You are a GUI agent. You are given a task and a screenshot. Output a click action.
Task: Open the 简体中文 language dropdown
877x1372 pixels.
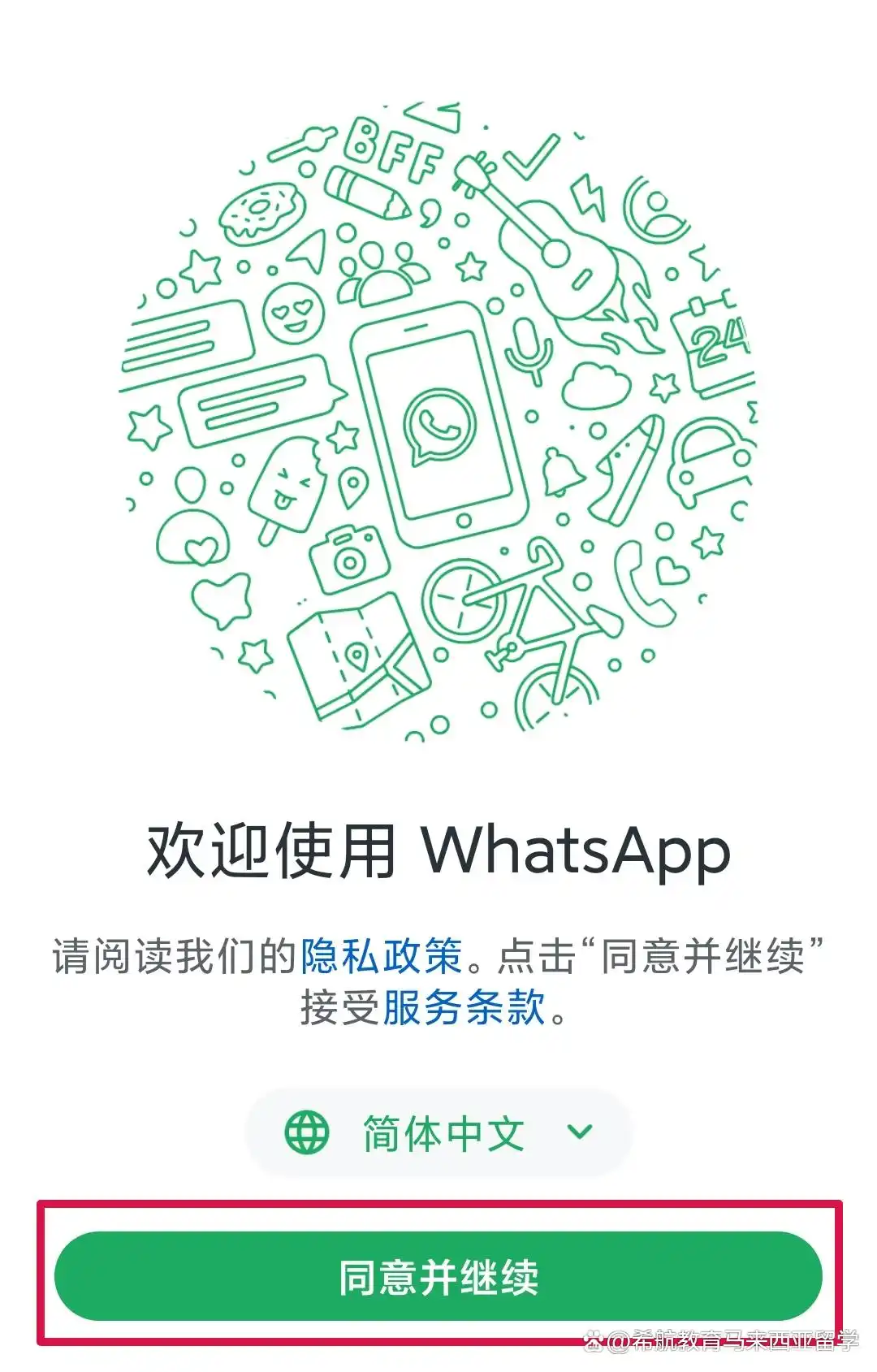438,1132
